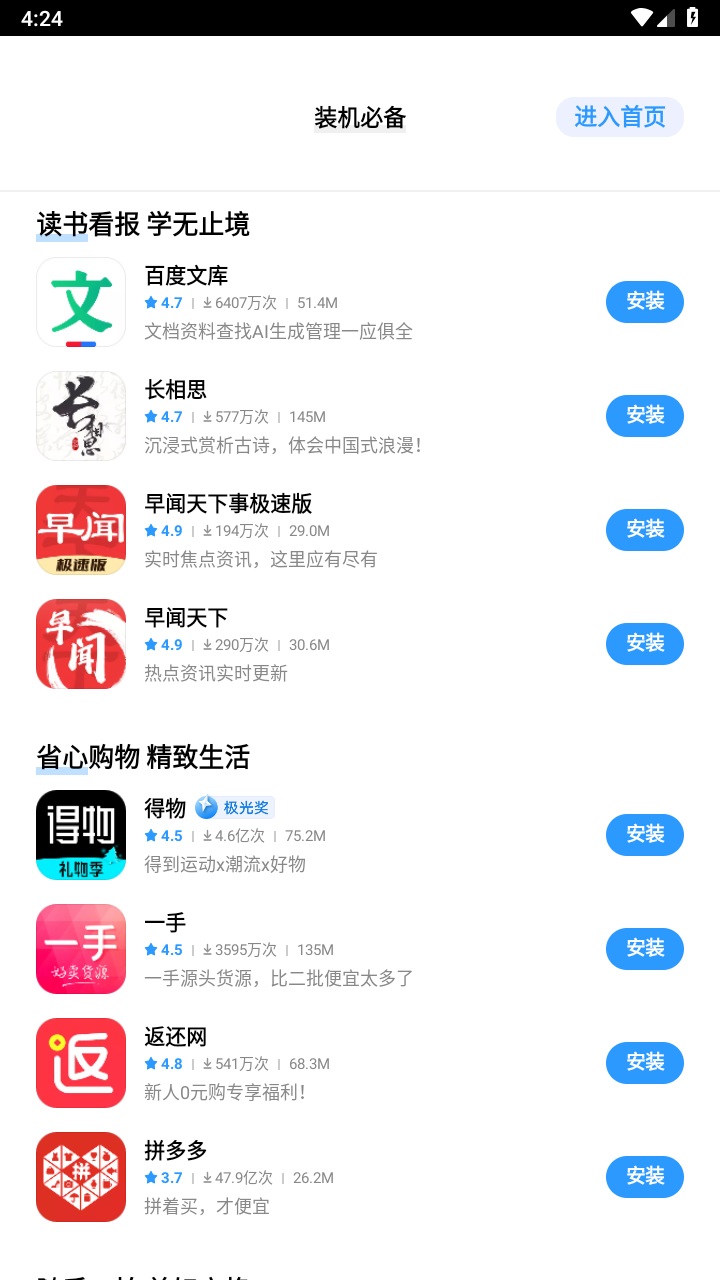Install the 拼多多 app

pos(644,1177)
